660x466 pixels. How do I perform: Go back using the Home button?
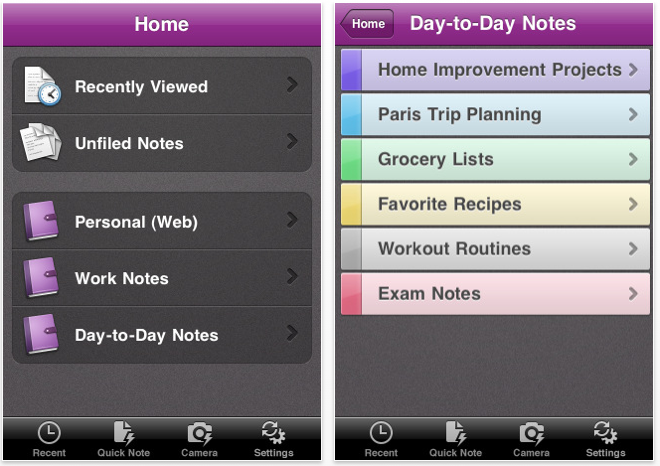tap(367, 24)
